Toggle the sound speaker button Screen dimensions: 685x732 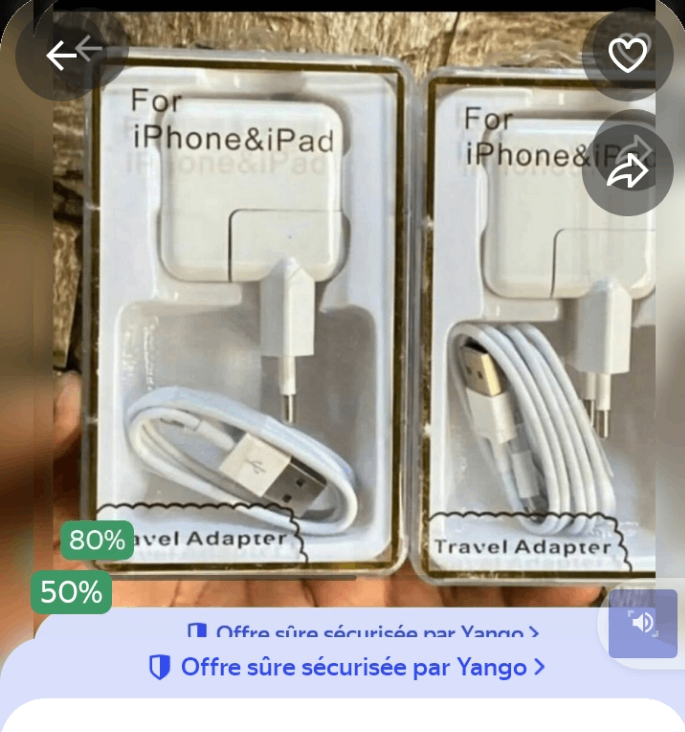click(x=642, y=623)
